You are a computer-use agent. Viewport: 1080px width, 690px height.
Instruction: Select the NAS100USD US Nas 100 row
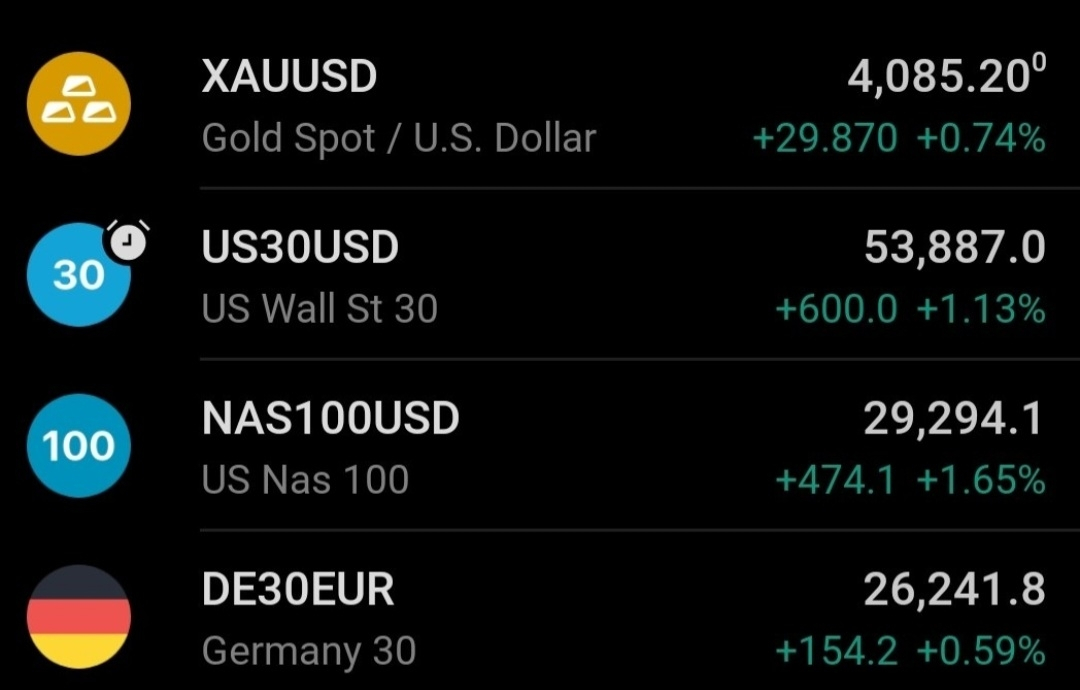click(540, 445)
